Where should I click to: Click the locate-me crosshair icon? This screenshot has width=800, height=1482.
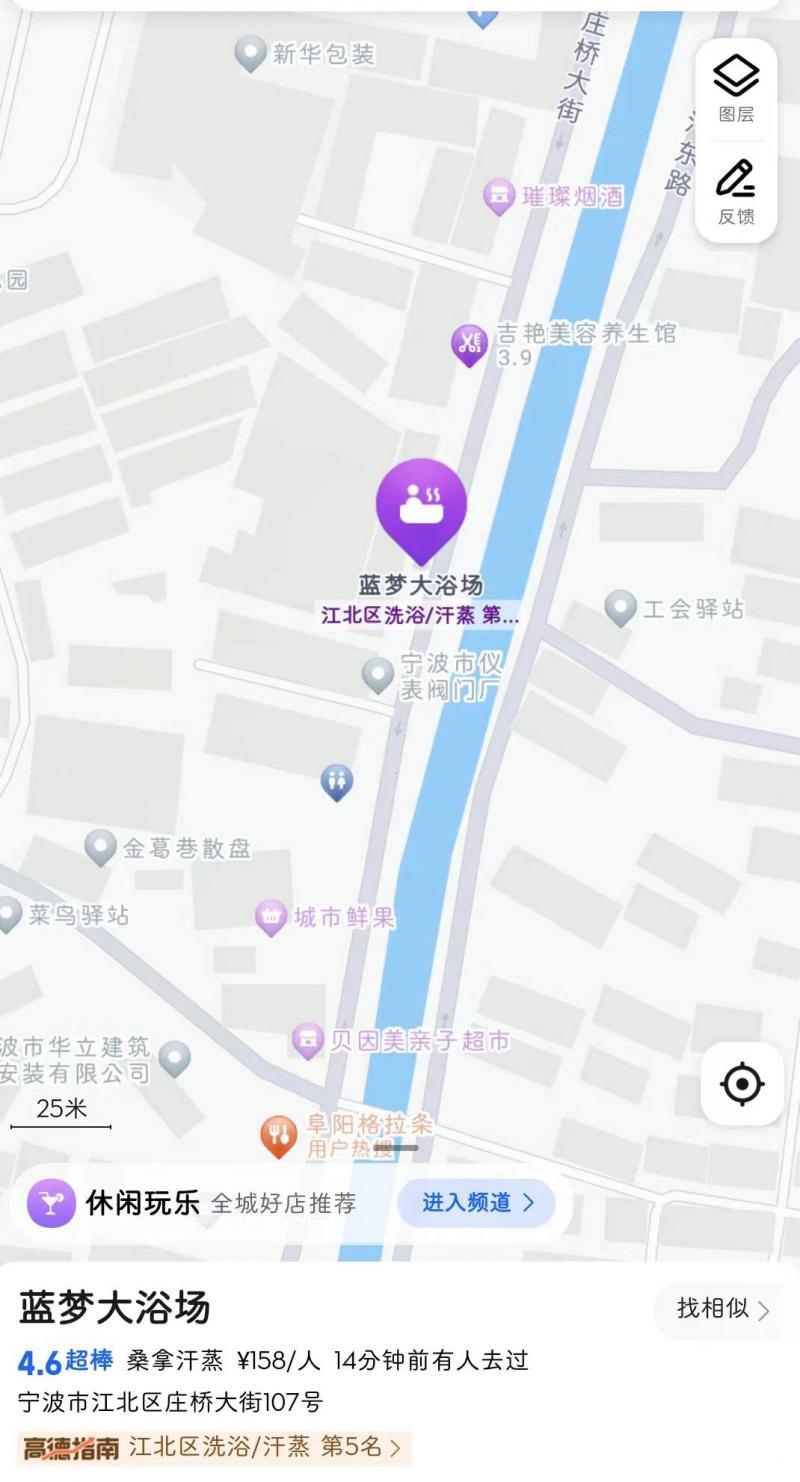click(x=740, y=1083)
